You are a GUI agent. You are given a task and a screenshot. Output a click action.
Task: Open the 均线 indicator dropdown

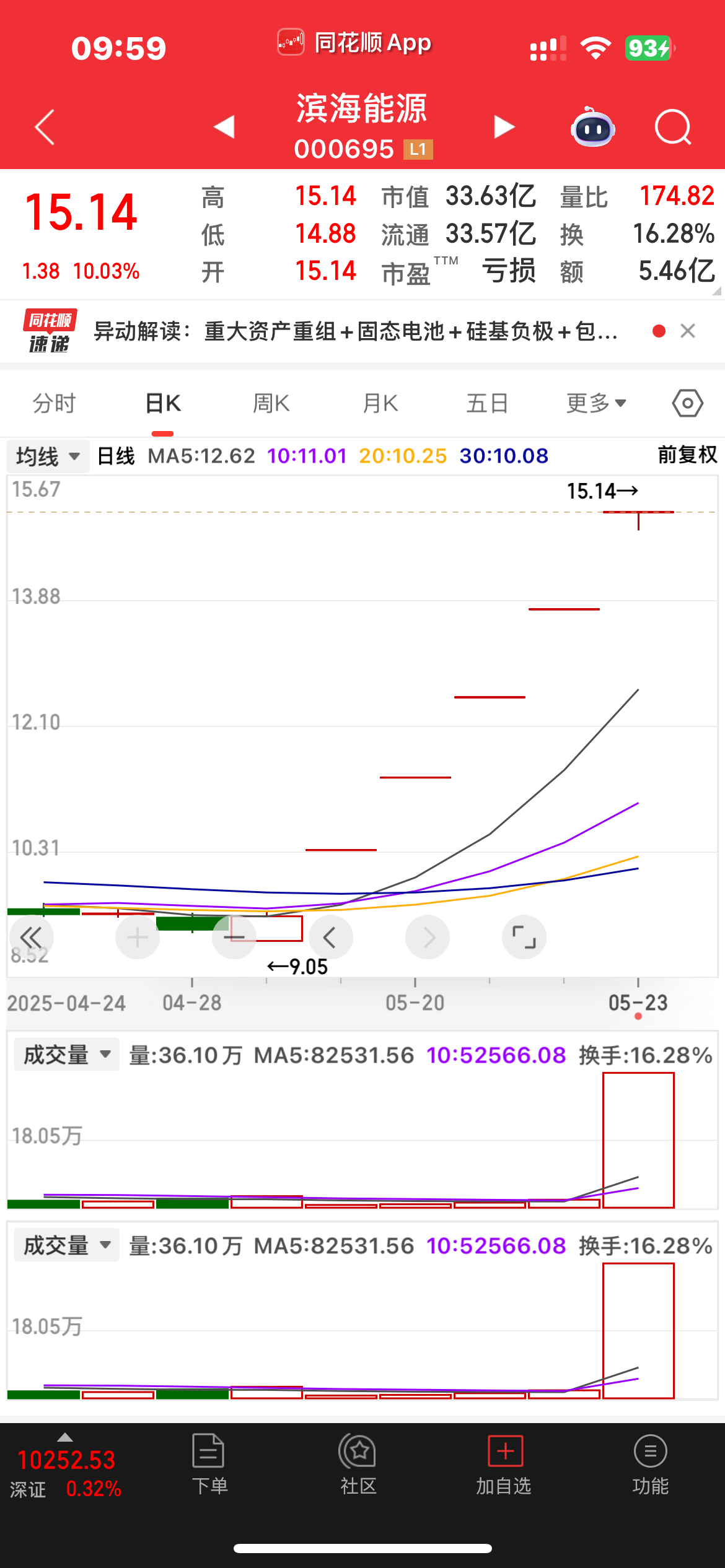(48, 457)
